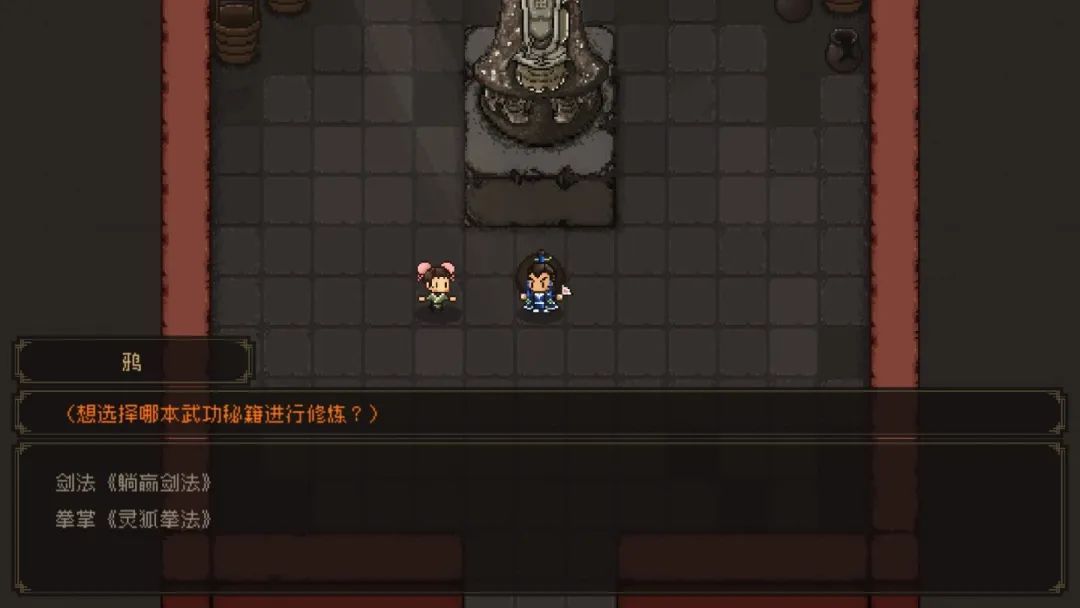Choose fist skill 《灵狐拳法》
This screenshot has width=1080, height=608.
134,520
